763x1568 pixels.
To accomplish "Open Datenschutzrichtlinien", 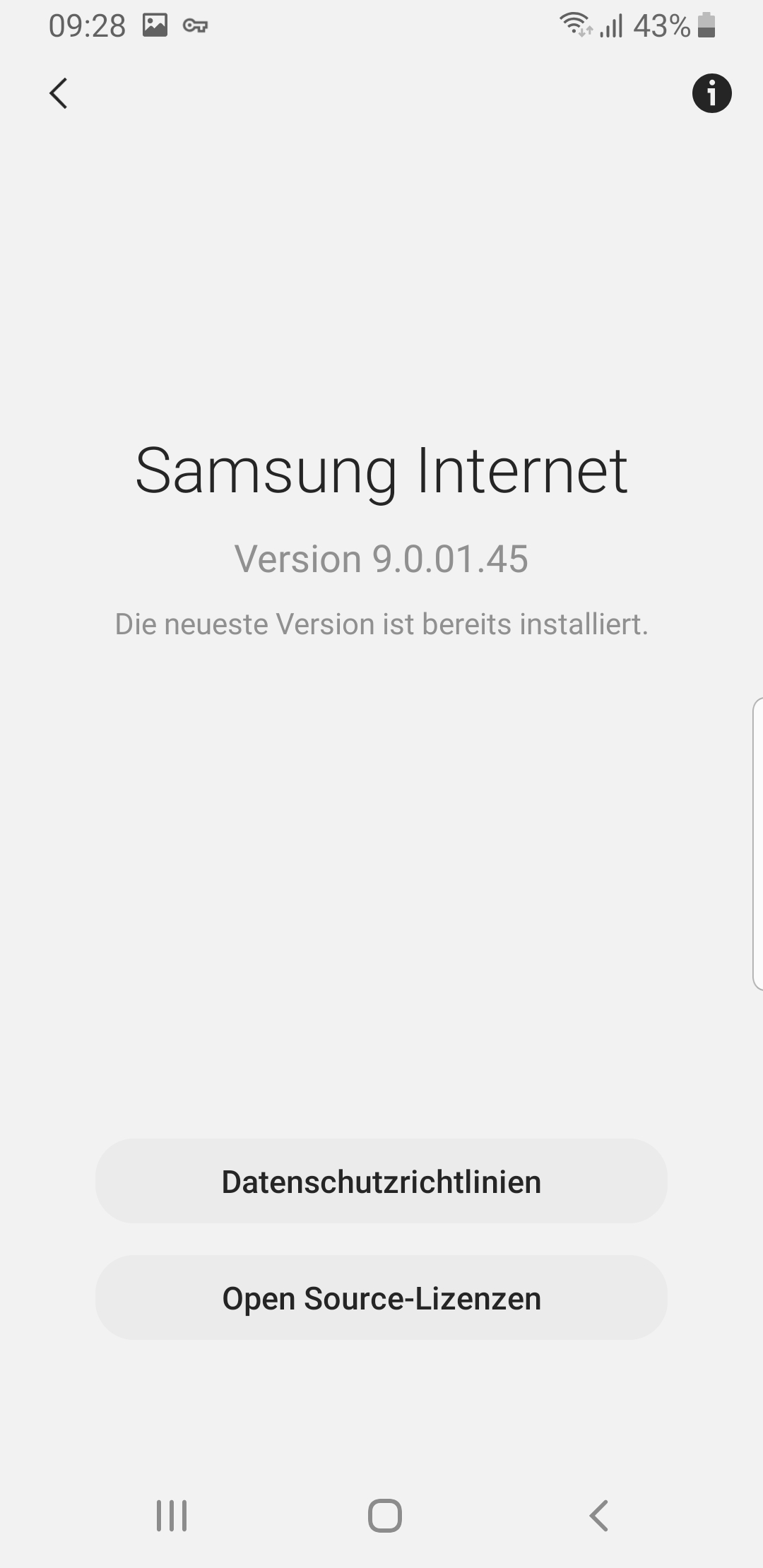I will [381, 1182].
